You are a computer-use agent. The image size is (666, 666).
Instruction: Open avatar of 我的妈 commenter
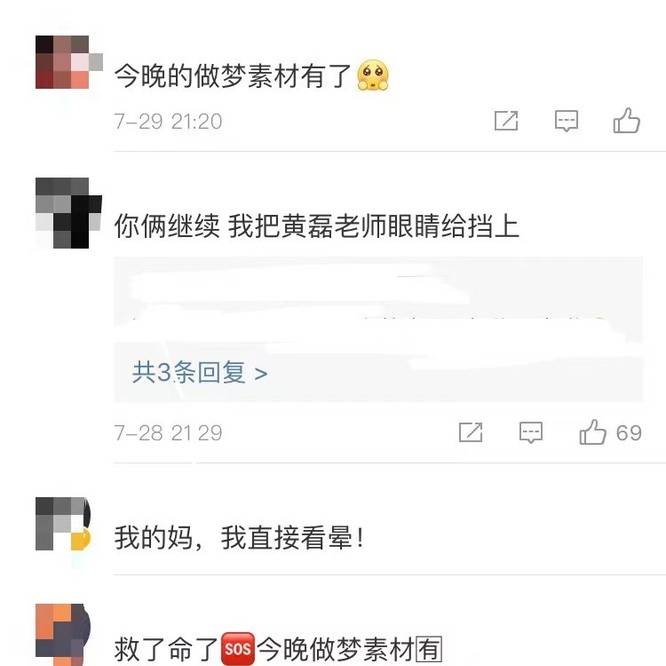[x=63, y=523]
